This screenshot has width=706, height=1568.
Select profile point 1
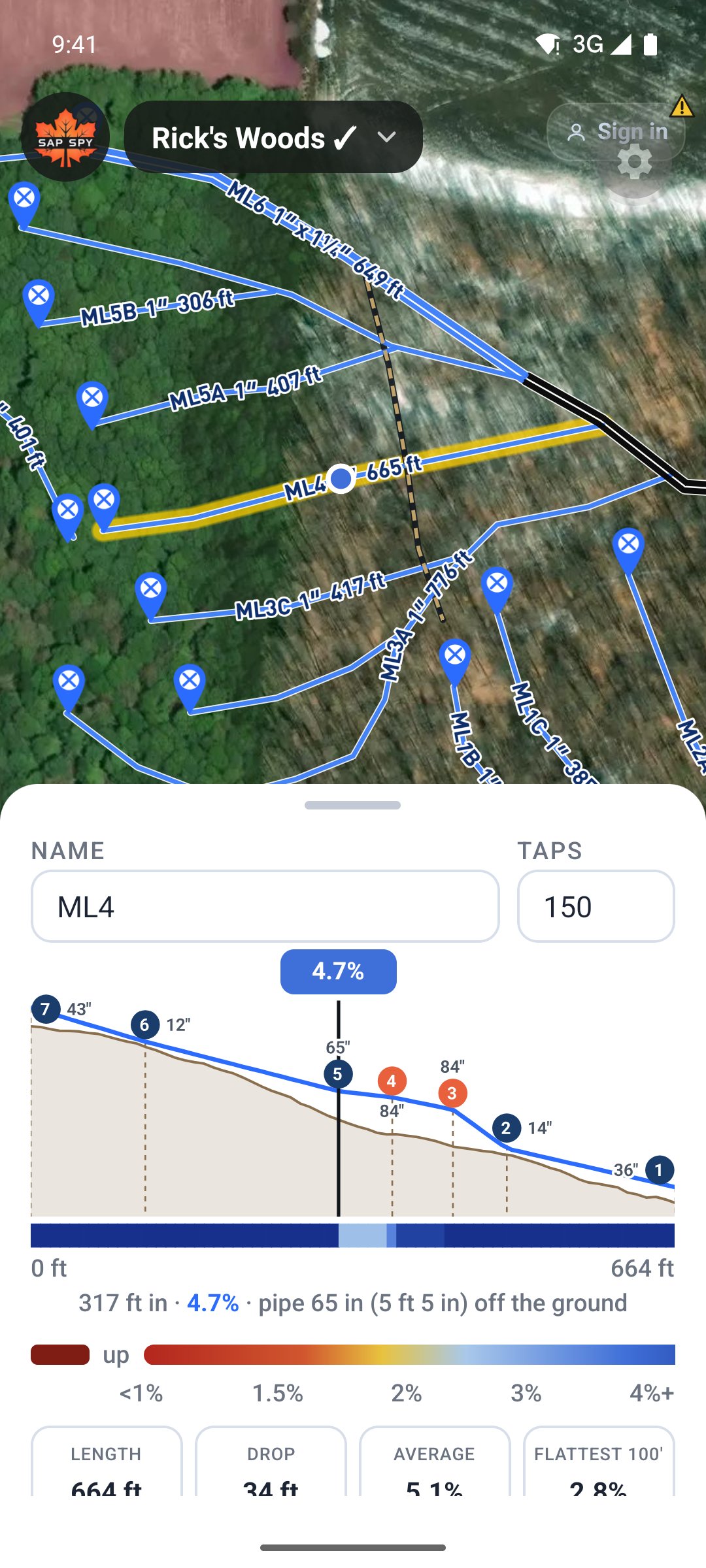659,1170
